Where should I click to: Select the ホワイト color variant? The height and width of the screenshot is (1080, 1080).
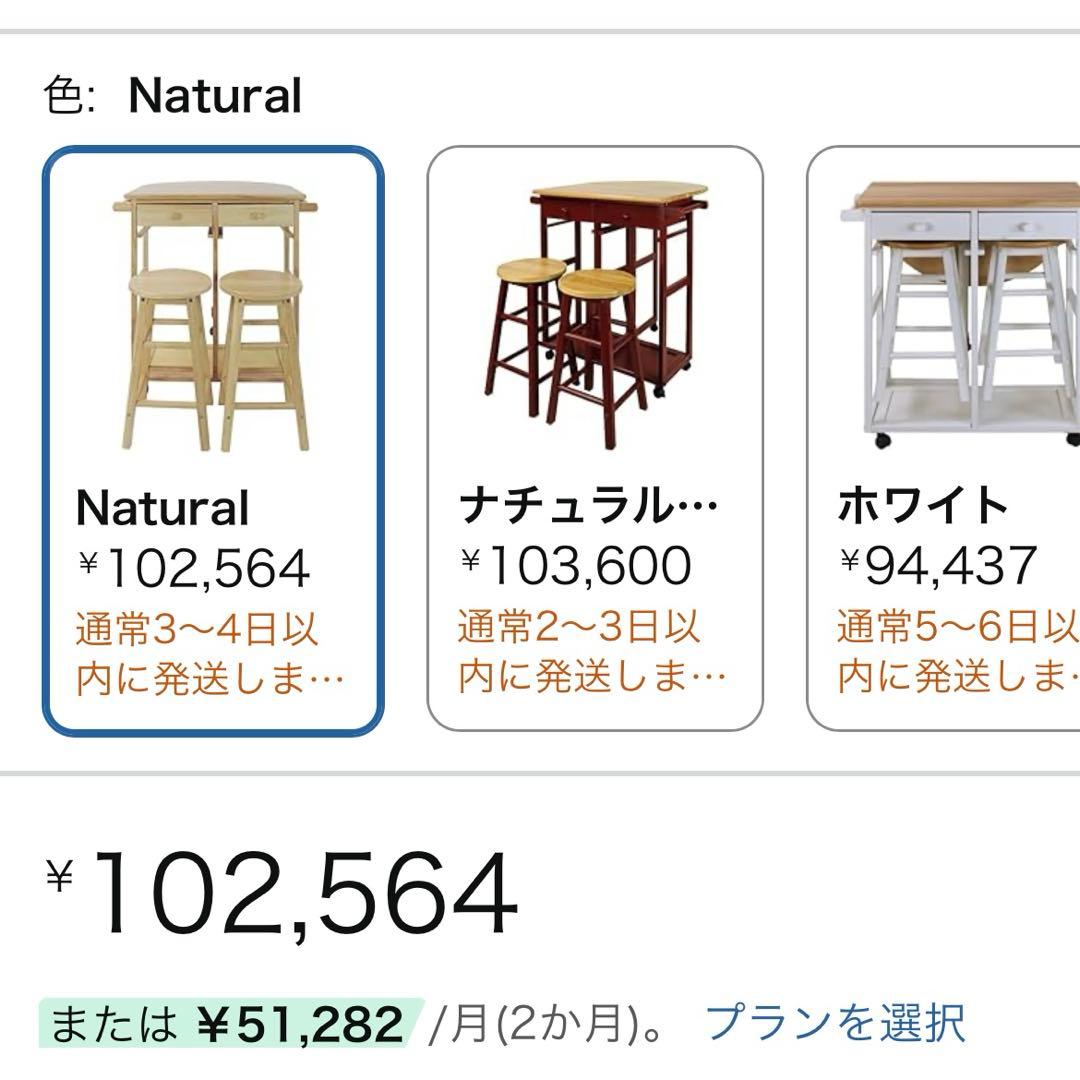[x=945, y=440]
